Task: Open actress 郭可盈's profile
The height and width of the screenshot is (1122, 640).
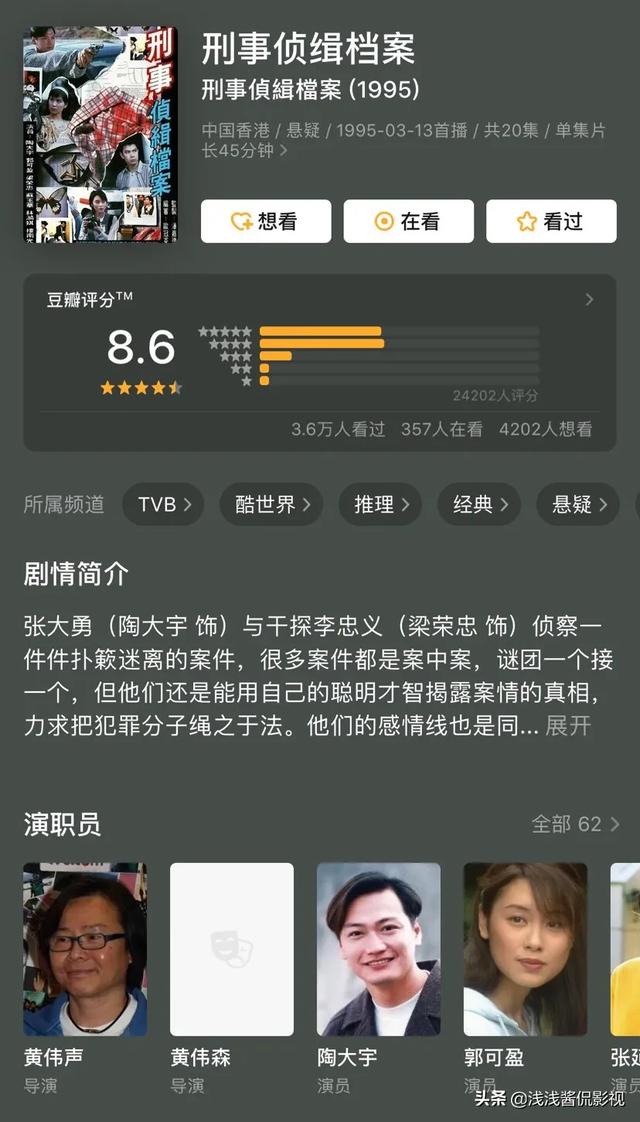Action: 525,979
